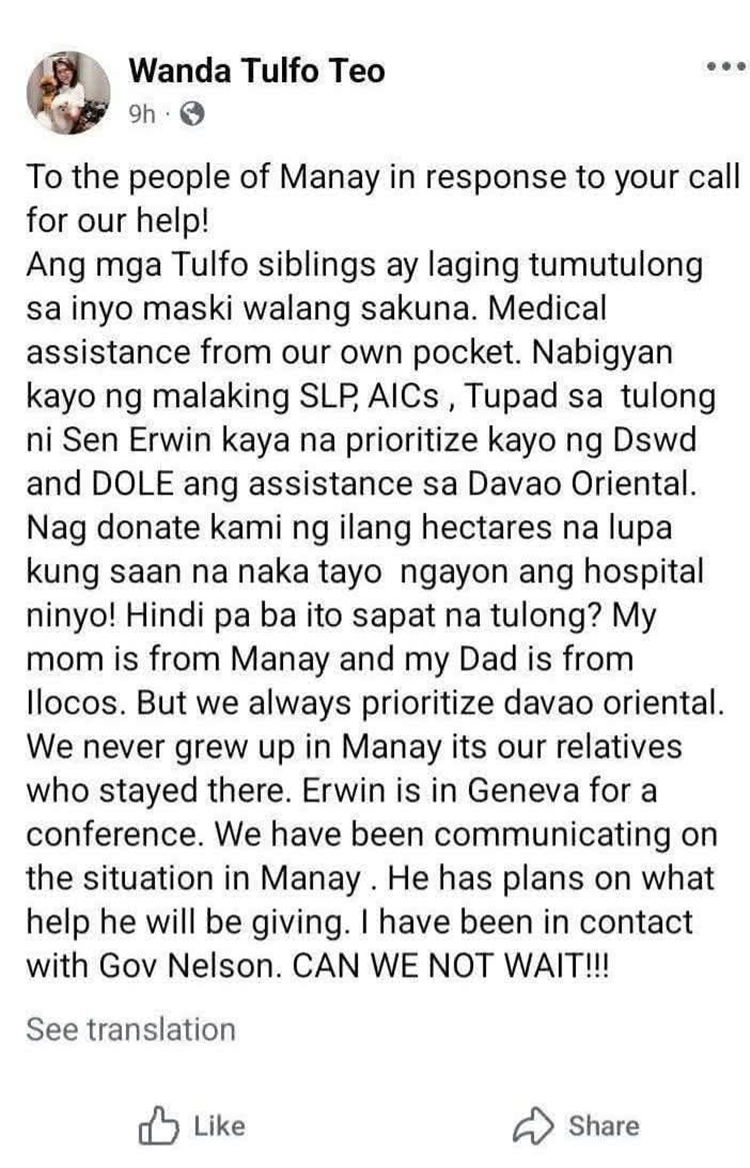The width and height of the screenshot is (750, 1168).
Task: Visit Wanda Tulfo Teo's profile via her name
Action: click(x=258, y=68)
